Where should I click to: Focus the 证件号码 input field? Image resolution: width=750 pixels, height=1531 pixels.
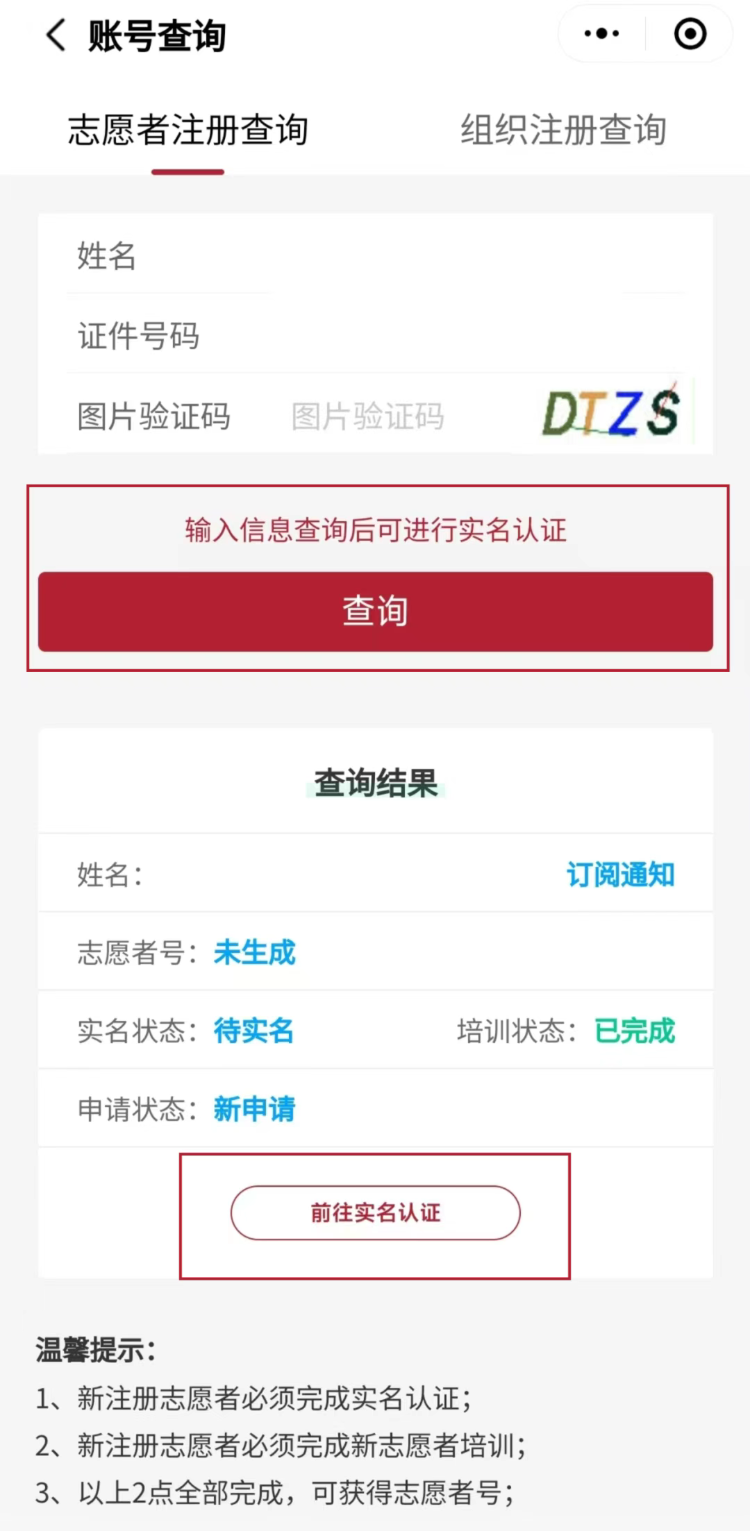pyautogui.click(x=420, y=336)
